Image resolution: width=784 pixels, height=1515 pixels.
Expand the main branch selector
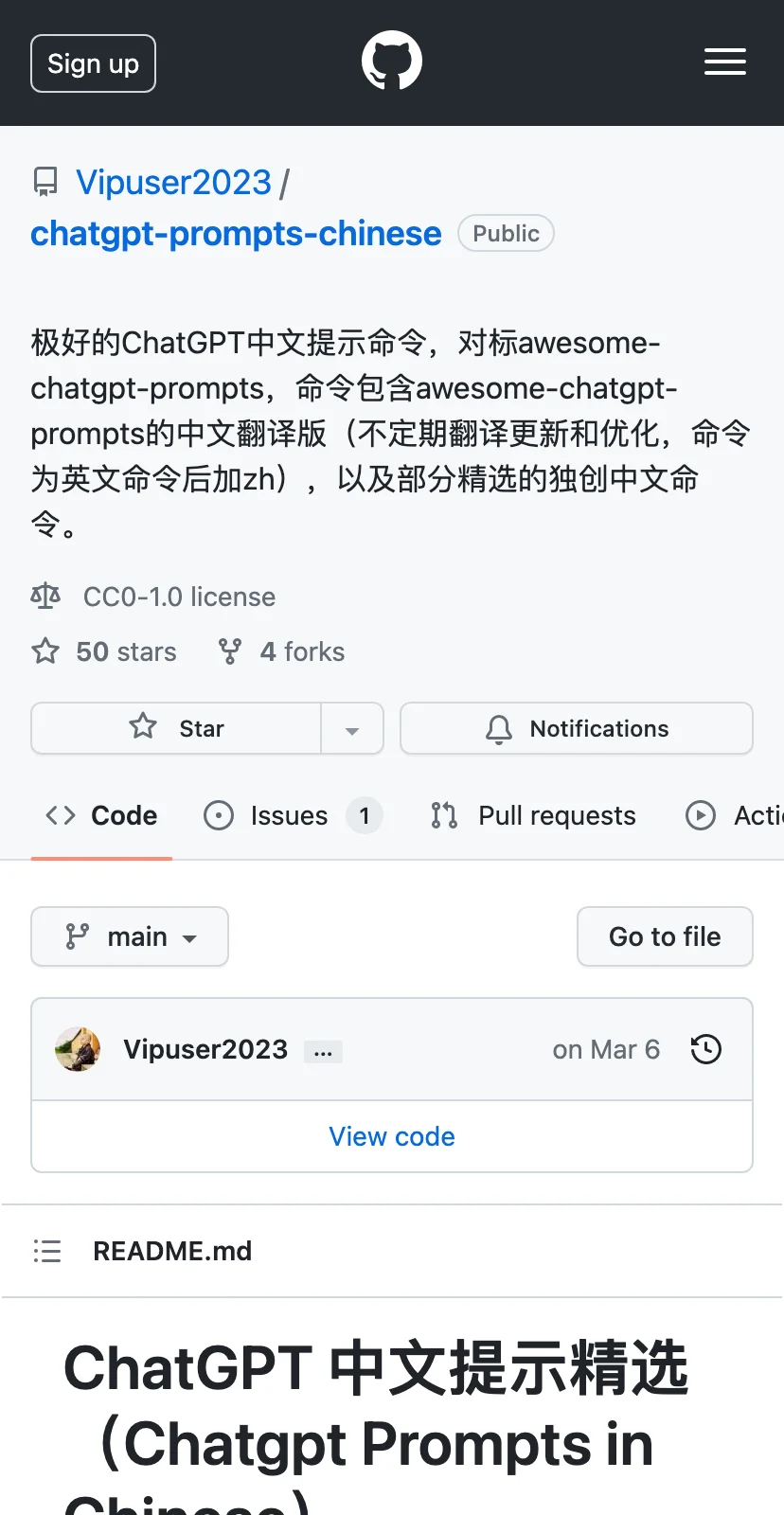coord(130,936)
